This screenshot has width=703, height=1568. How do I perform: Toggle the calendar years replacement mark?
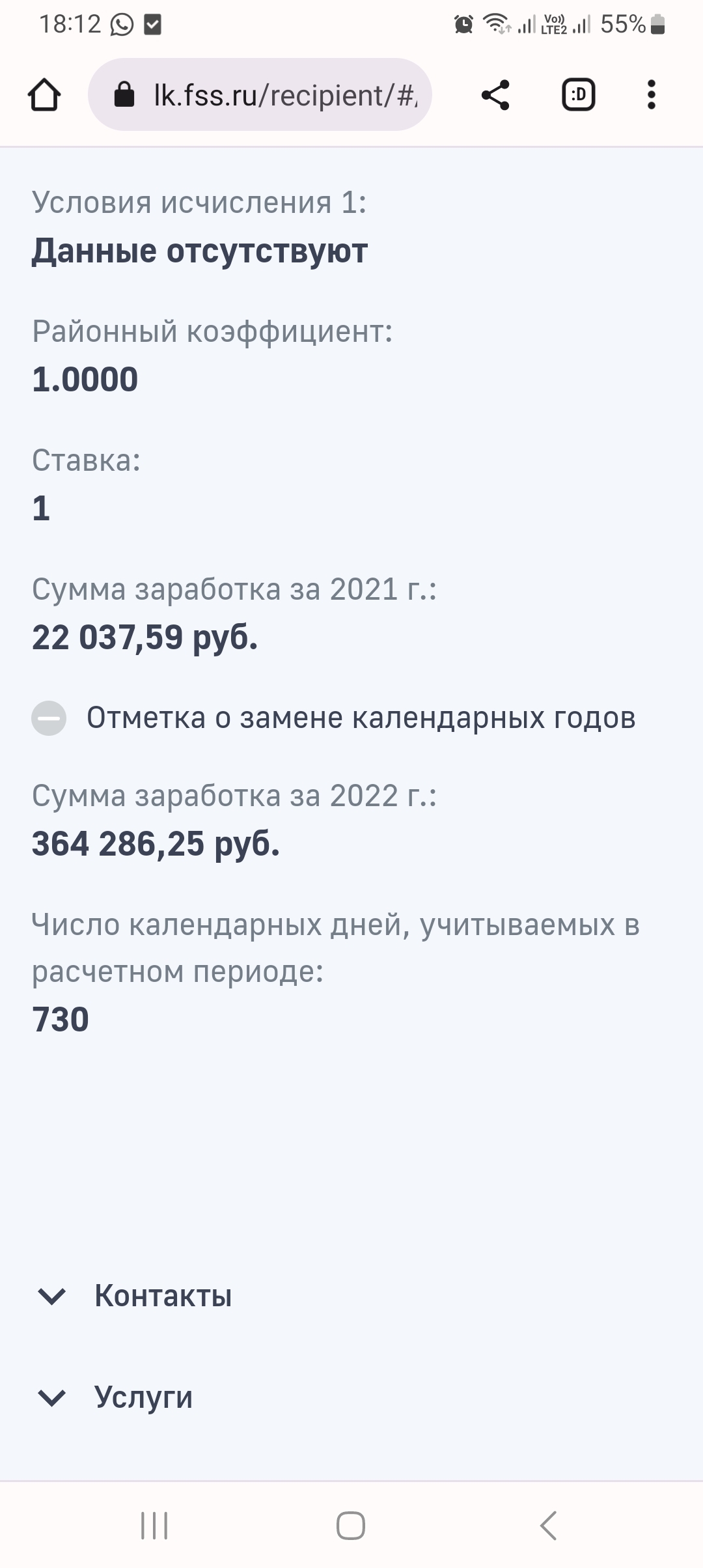click(x=49, y=718)
